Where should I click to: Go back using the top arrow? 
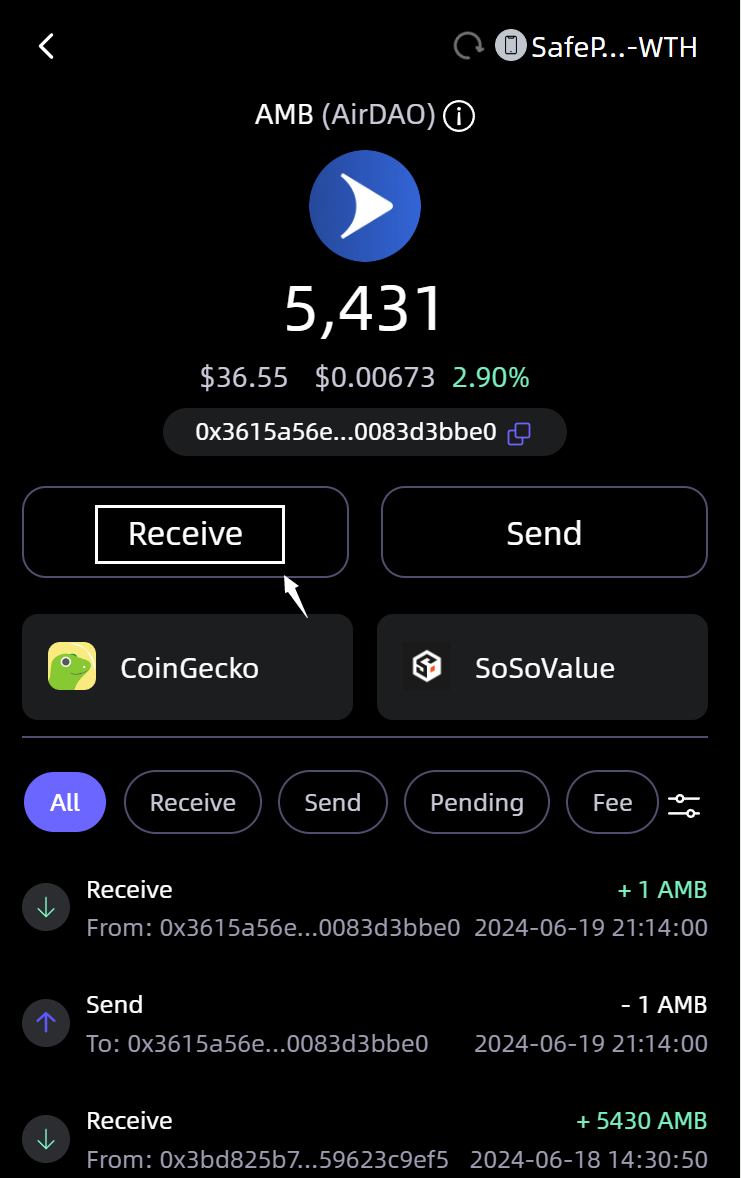pos(46,46)
